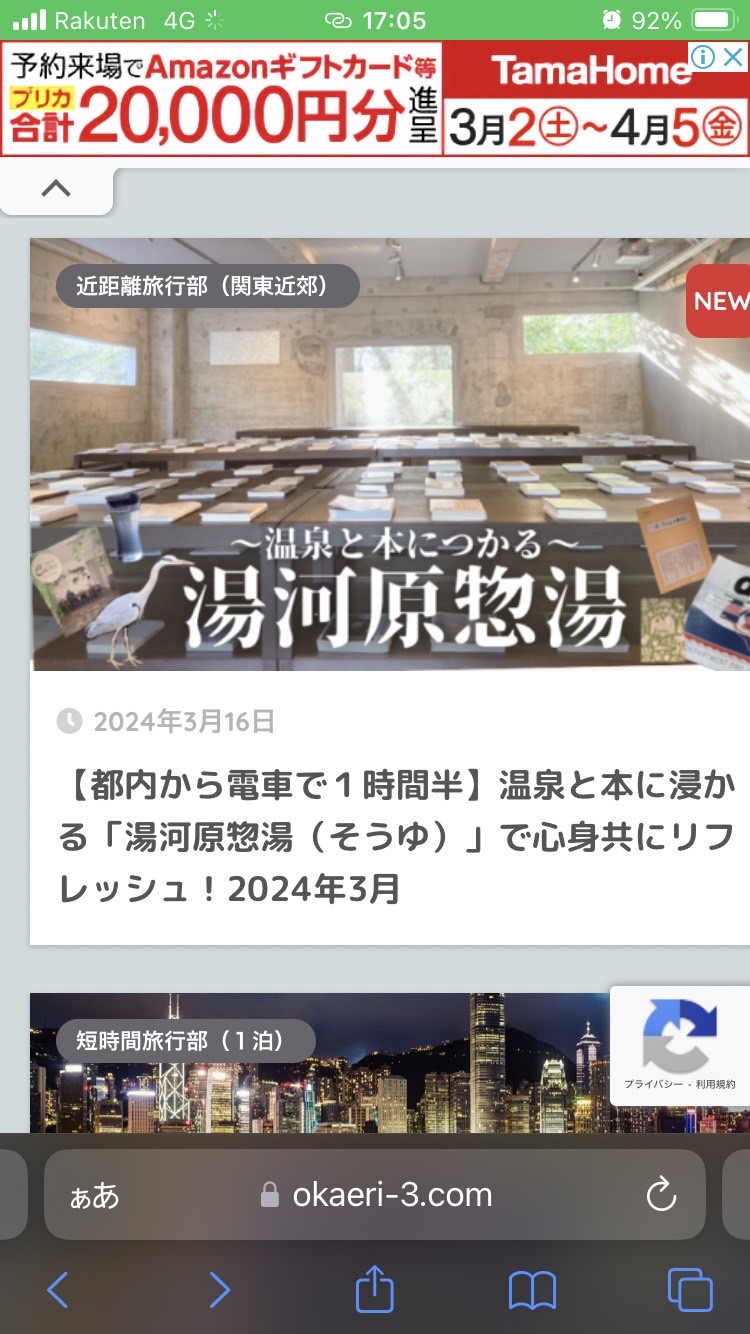The image size is (750, 1334).
Task: Open the ぁあ reader options
Action: (94, 1196)
